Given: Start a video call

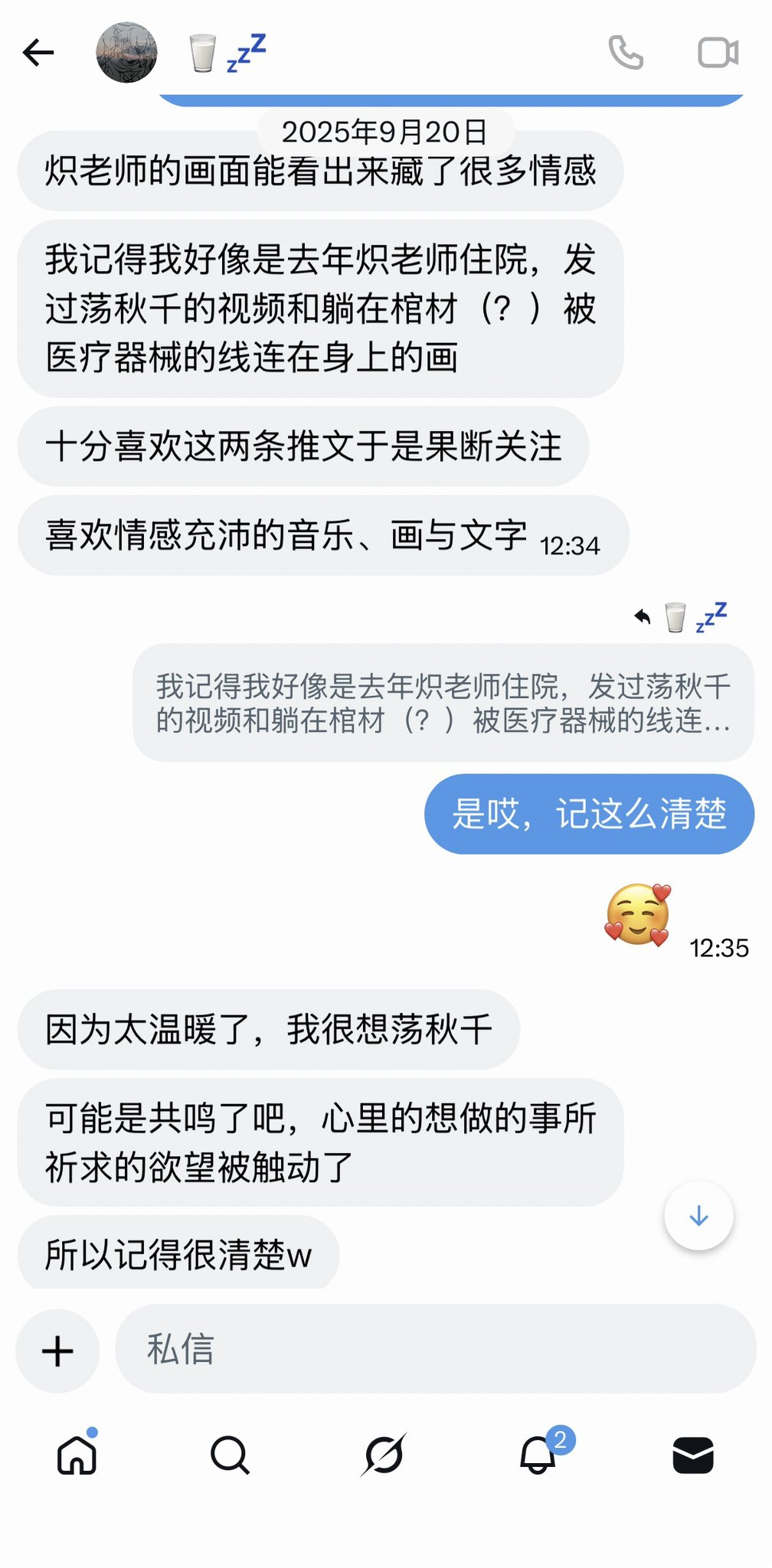Looking at the screenshot, I should coord(718,53).
